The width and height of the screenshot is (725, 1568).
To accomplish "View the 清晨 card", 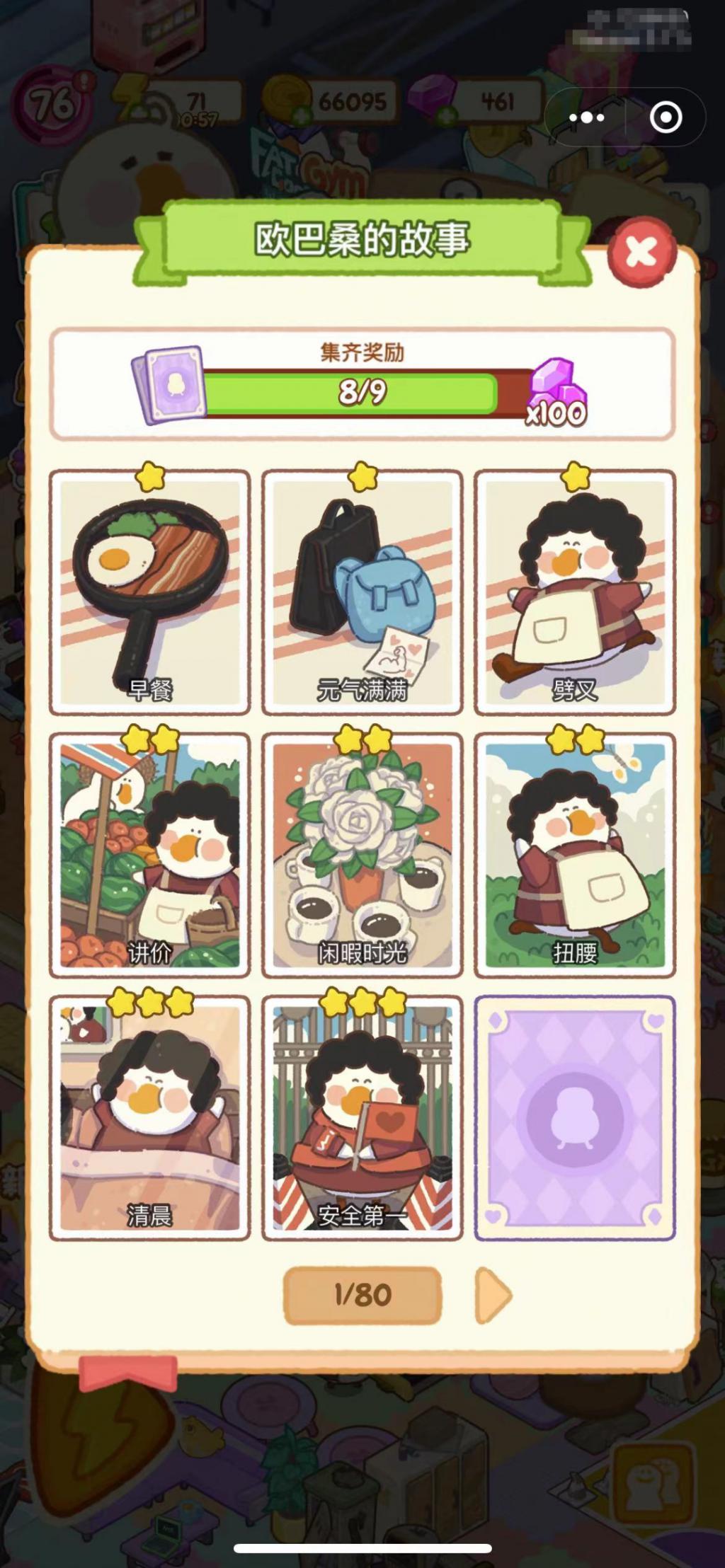I will (149, 1118).
